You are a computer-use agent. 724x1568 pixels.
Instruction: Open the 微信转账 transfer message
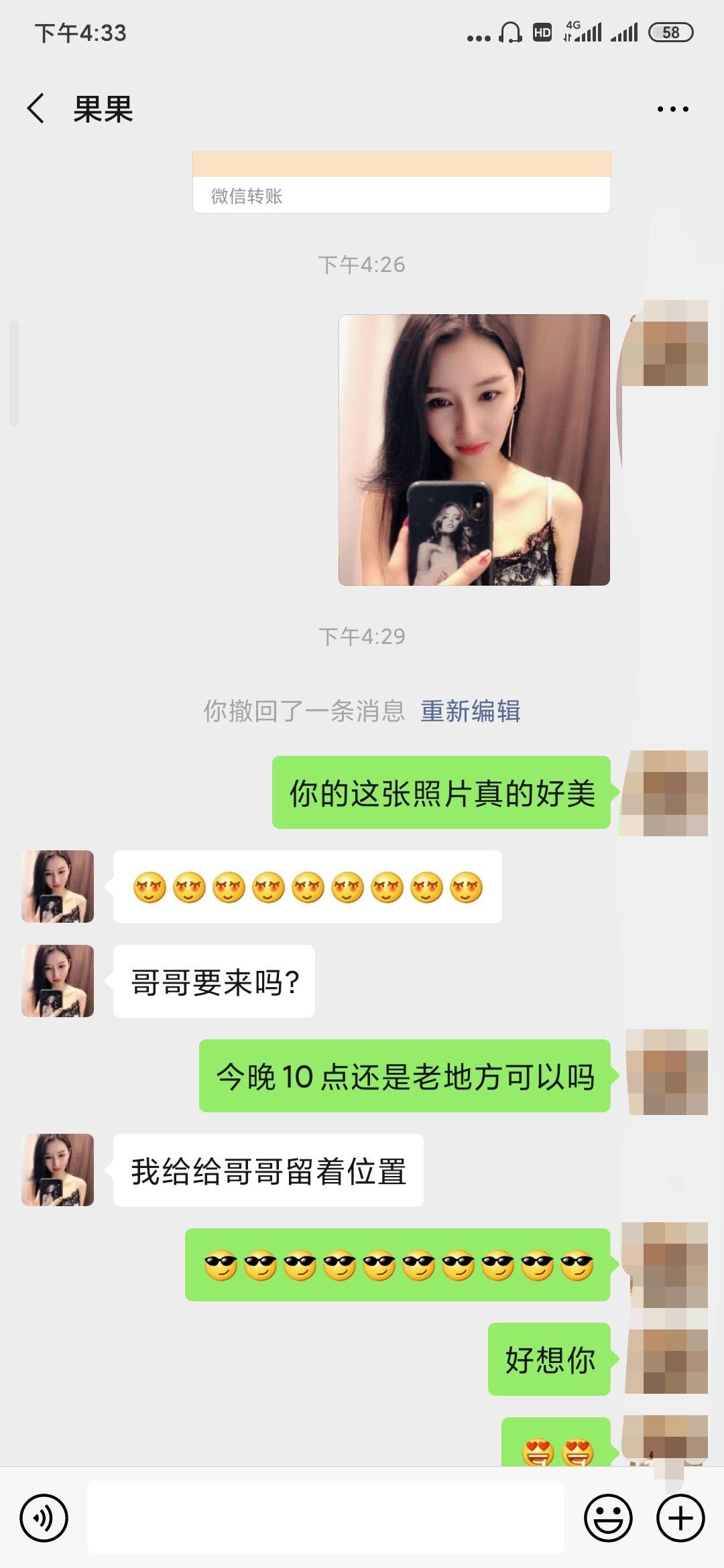click(x=401, y=184)
